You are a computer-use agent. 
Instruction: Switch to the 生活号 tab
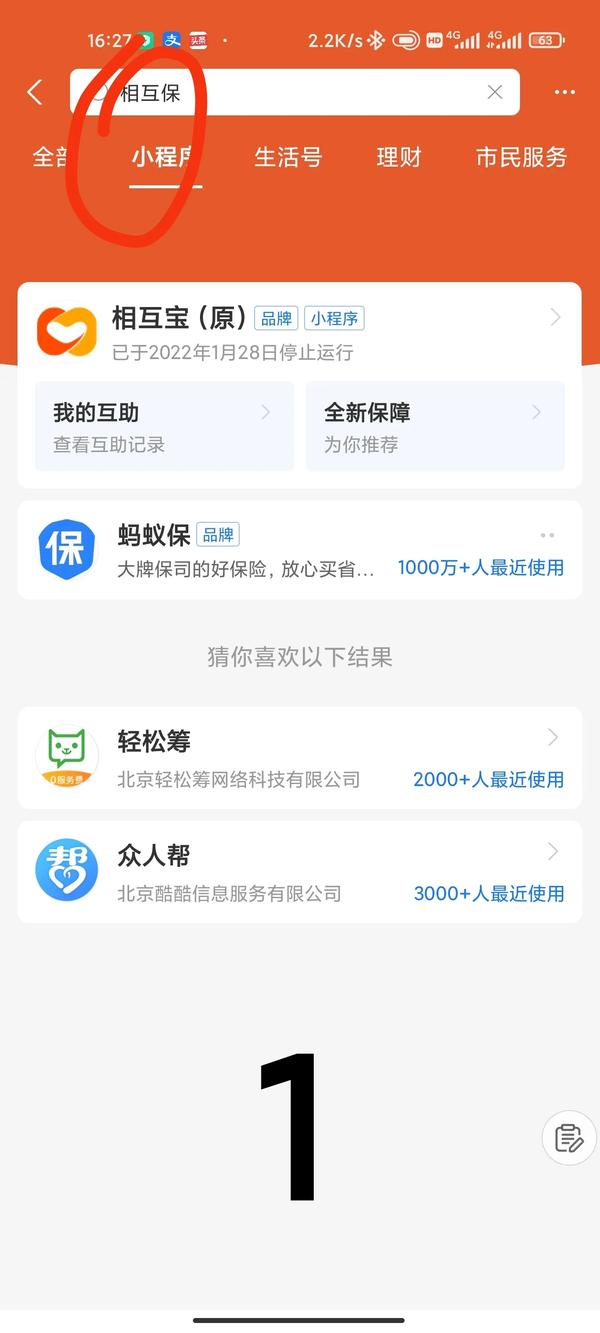coord(288,157)
